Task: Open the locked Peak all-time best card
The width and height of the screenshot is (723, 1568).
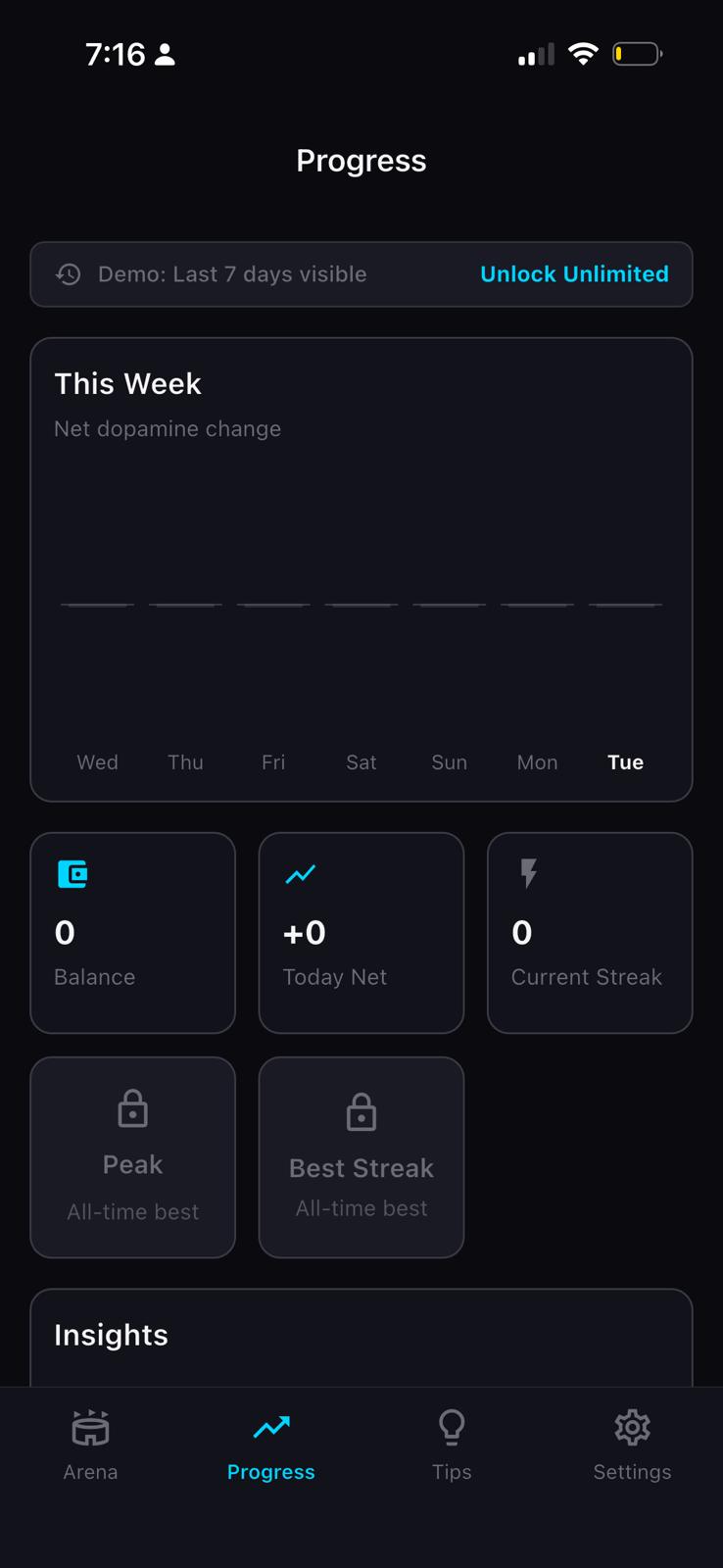Action: 132,1157
